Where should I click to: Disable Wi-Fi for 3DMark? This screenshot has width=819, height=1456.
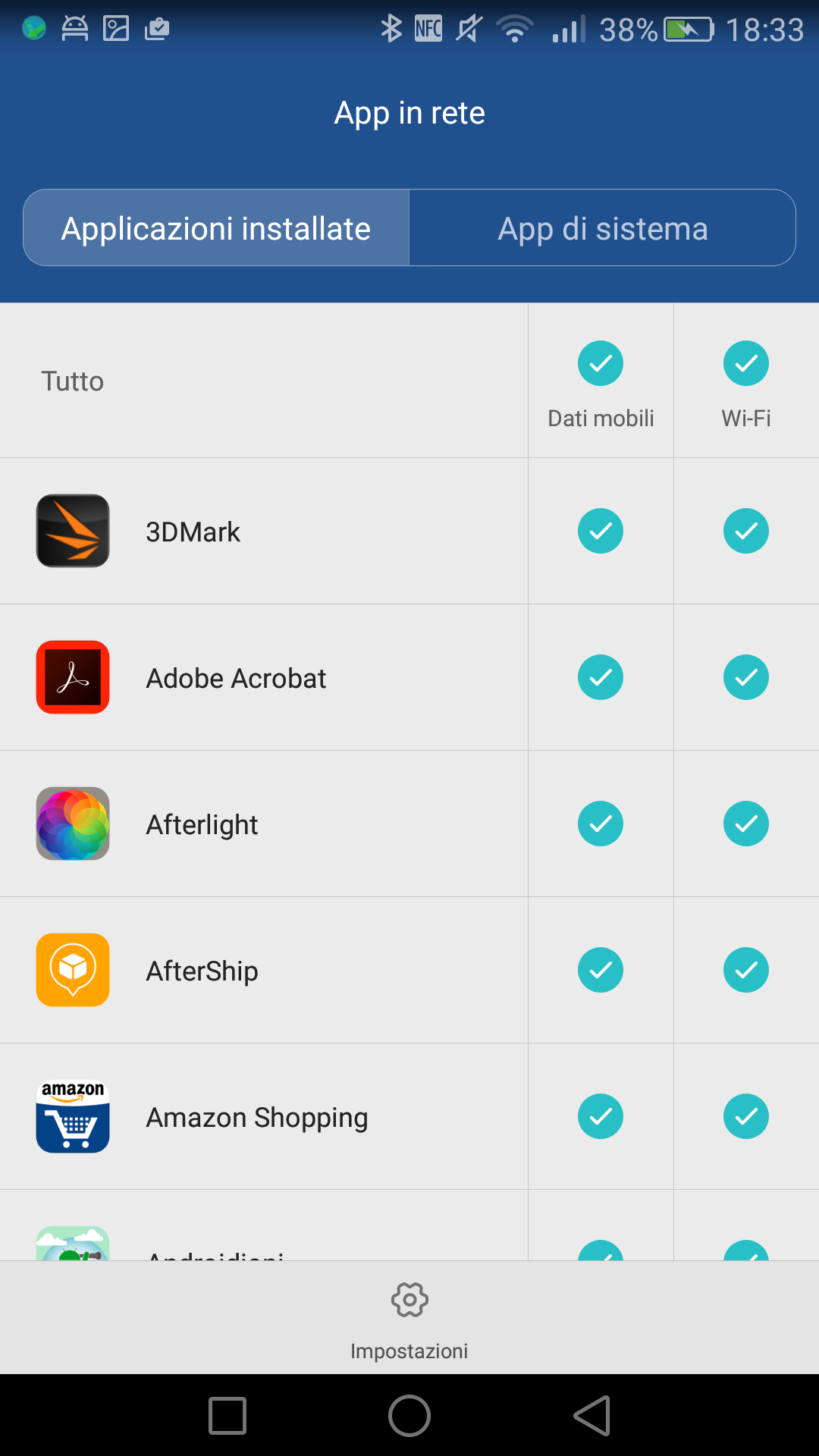coord(746,531)
